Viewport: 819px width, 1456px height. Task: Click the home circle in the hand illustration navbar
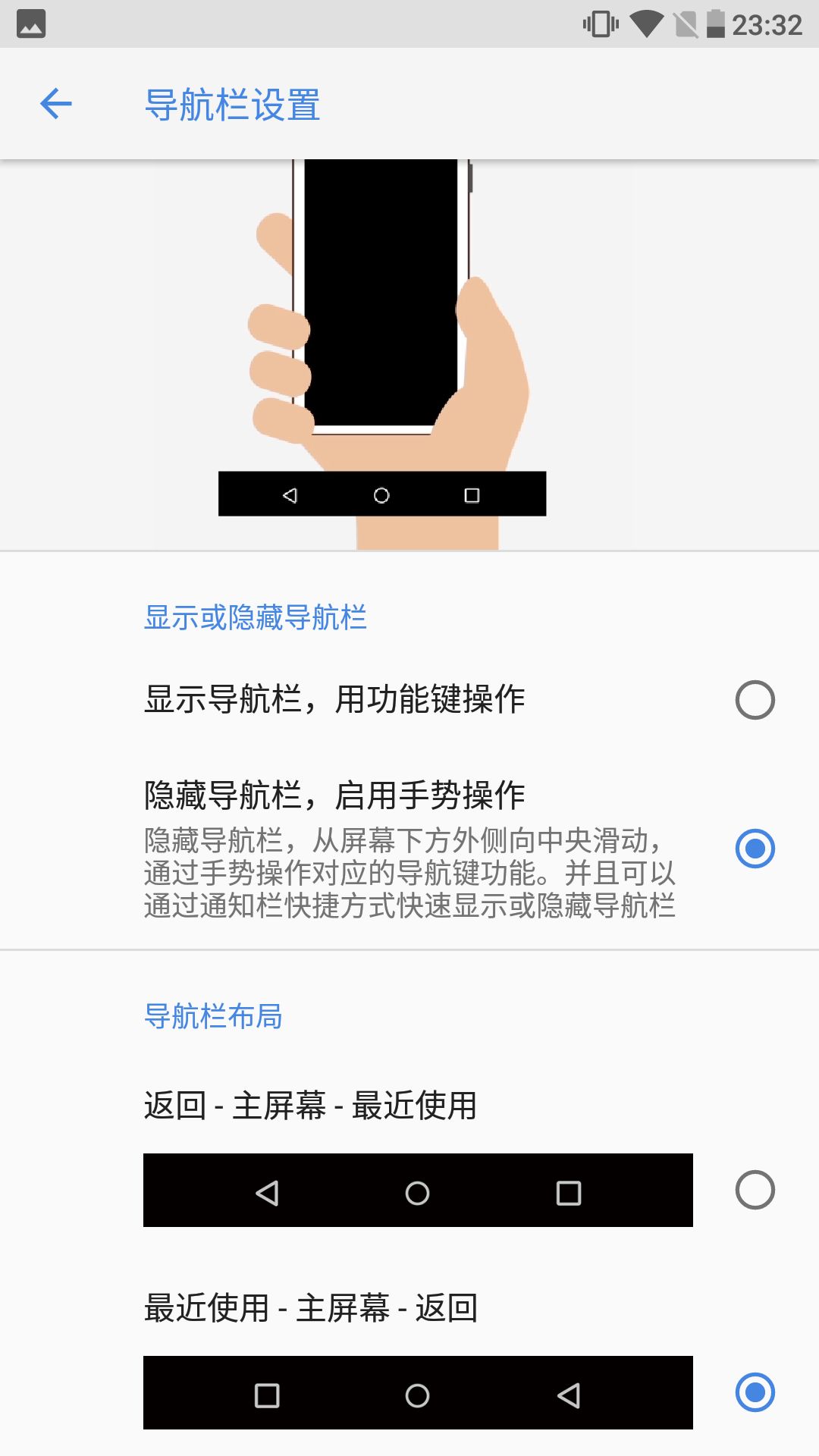381,494
